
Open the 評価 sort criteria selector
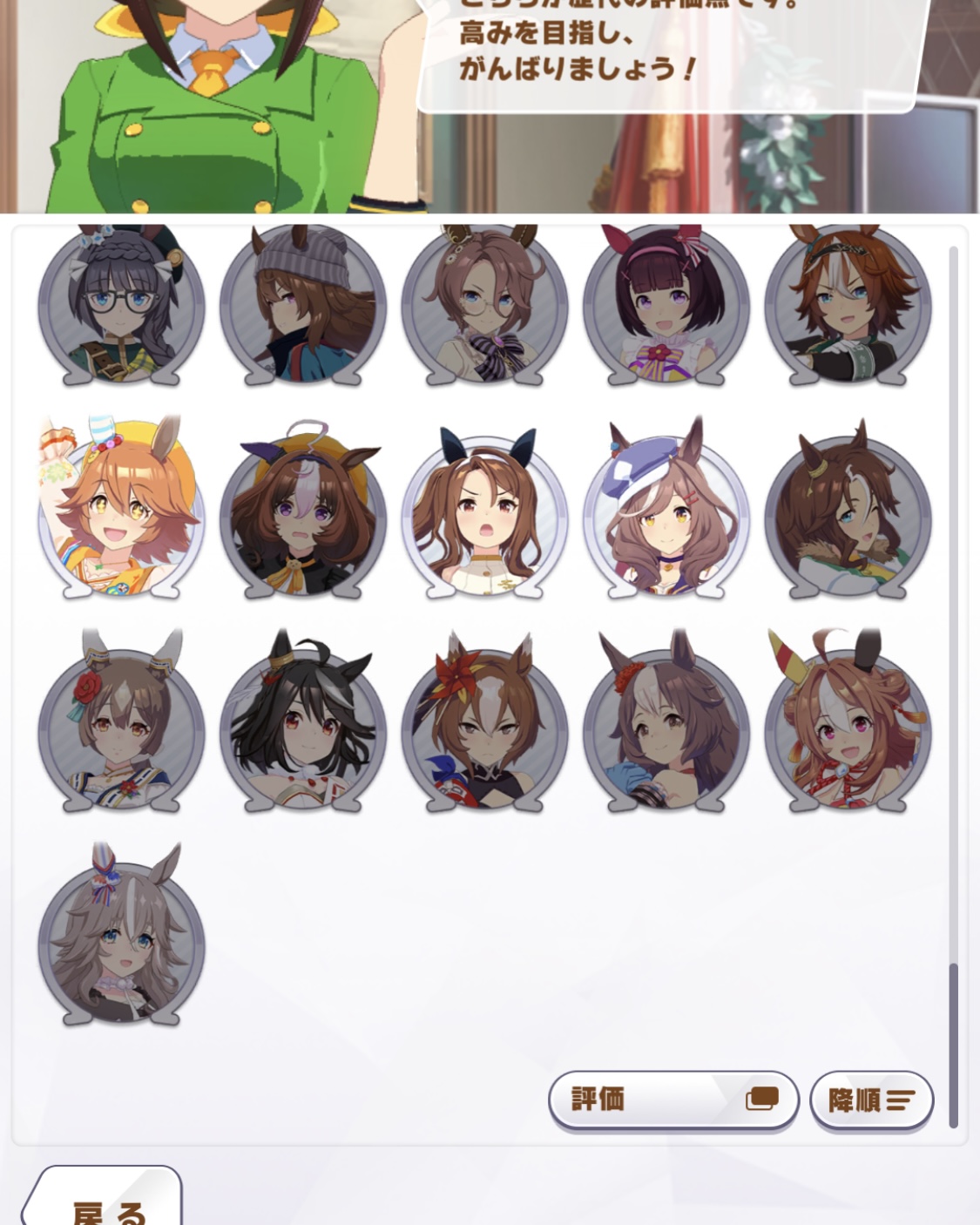[673, 1099]
